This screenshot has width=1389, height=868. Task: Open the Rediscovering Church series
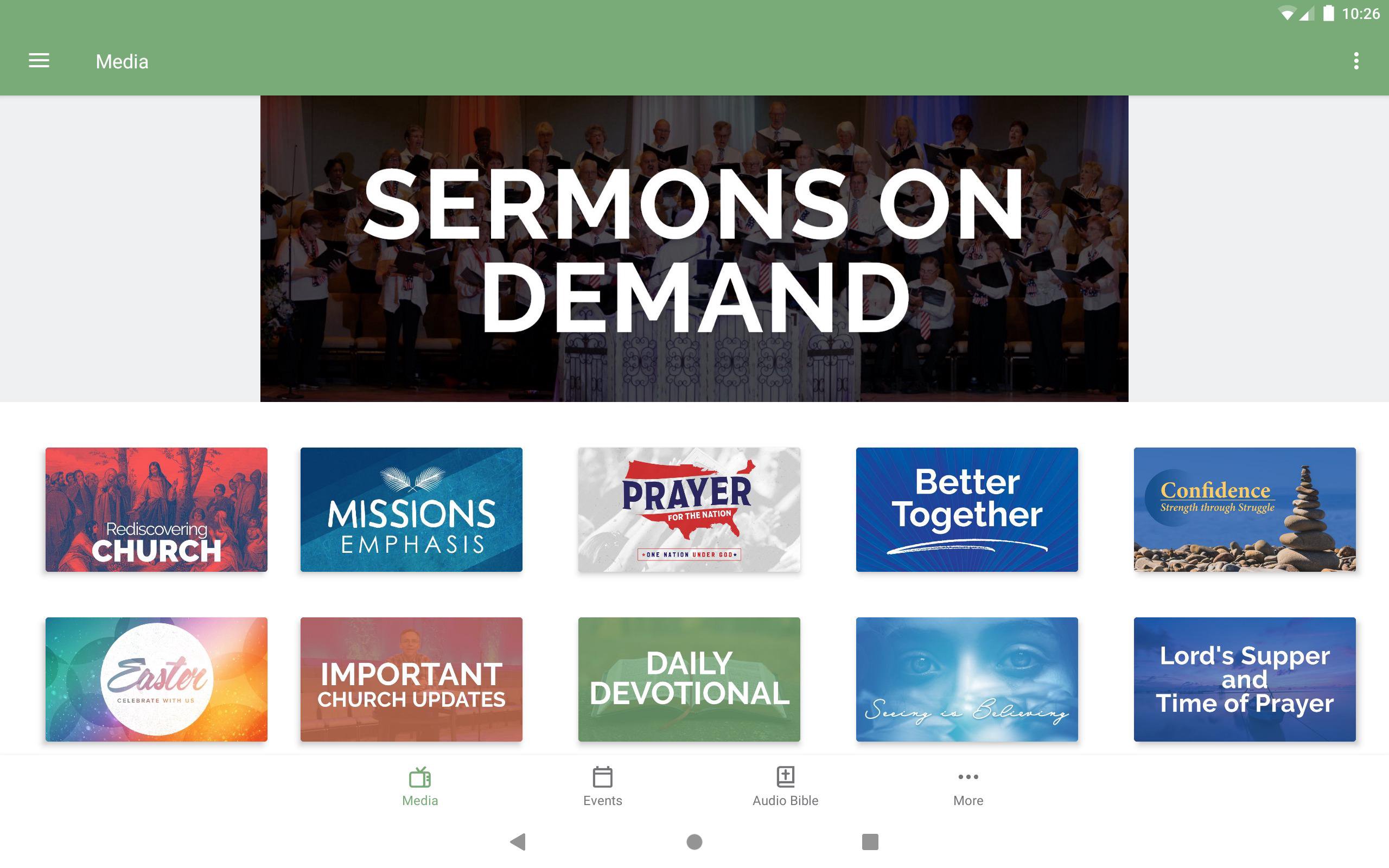pyautogui.click(x=156, y=509)
